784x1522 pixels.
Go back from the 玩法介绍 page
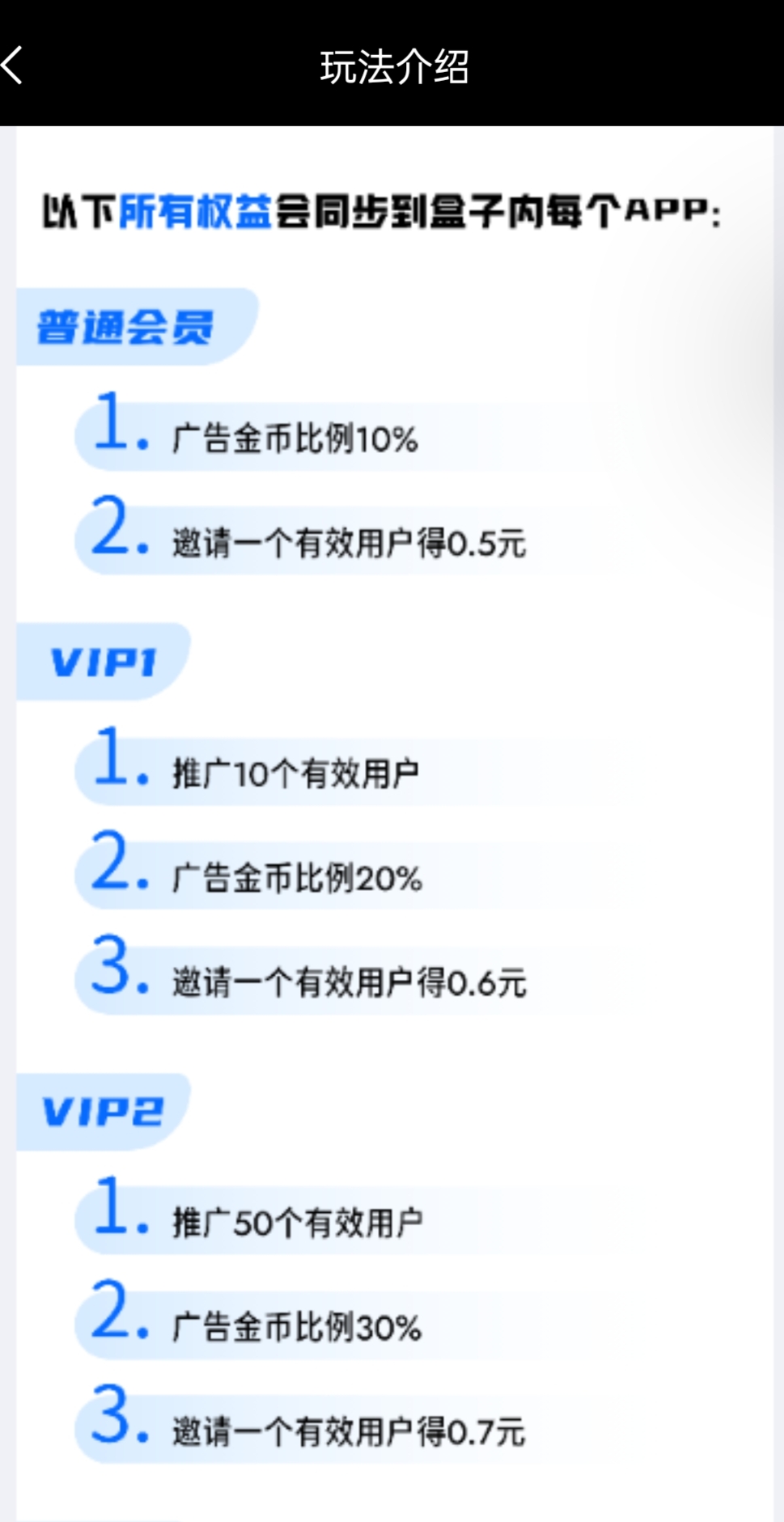point(12,66)
